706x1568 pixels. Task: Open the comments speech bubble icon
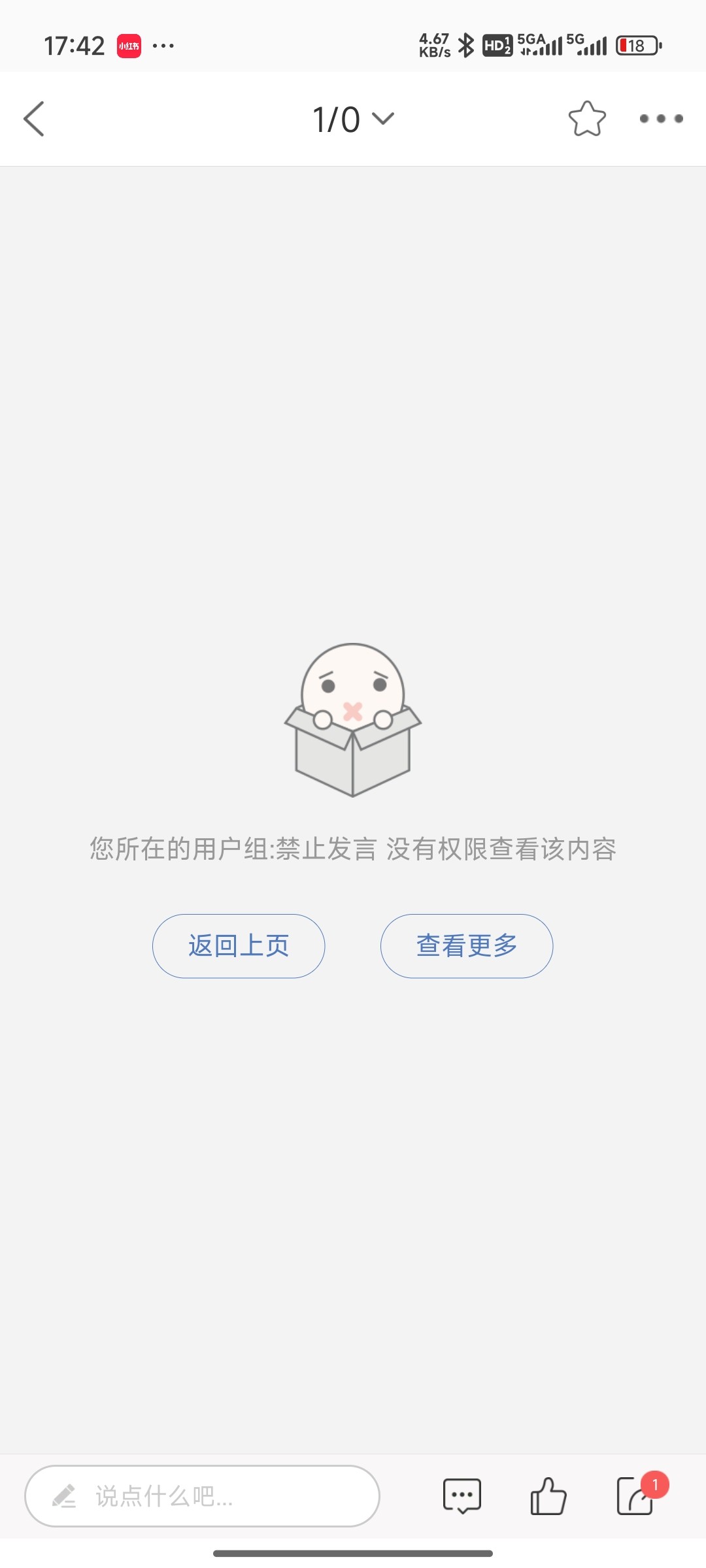click(462, 1495)
